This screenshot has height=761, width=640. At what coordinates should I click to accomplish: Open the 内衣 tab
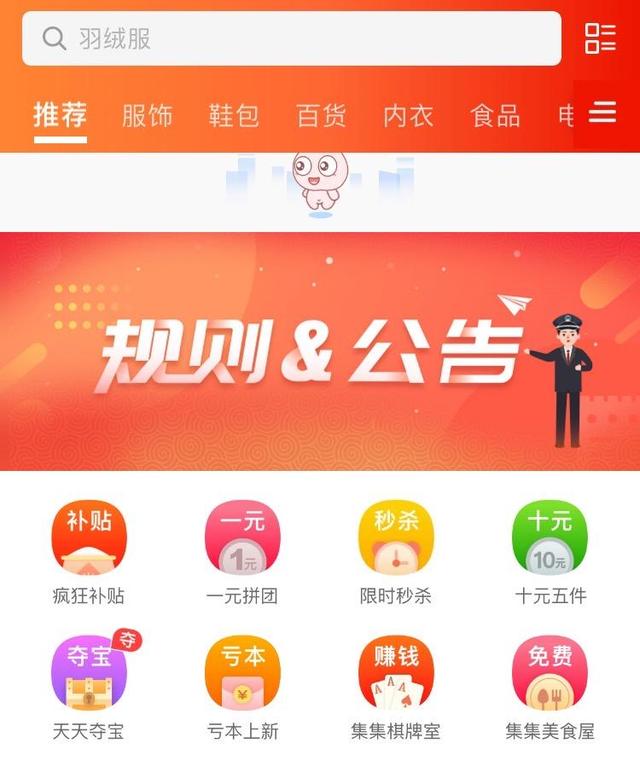(x=408, y=115)
